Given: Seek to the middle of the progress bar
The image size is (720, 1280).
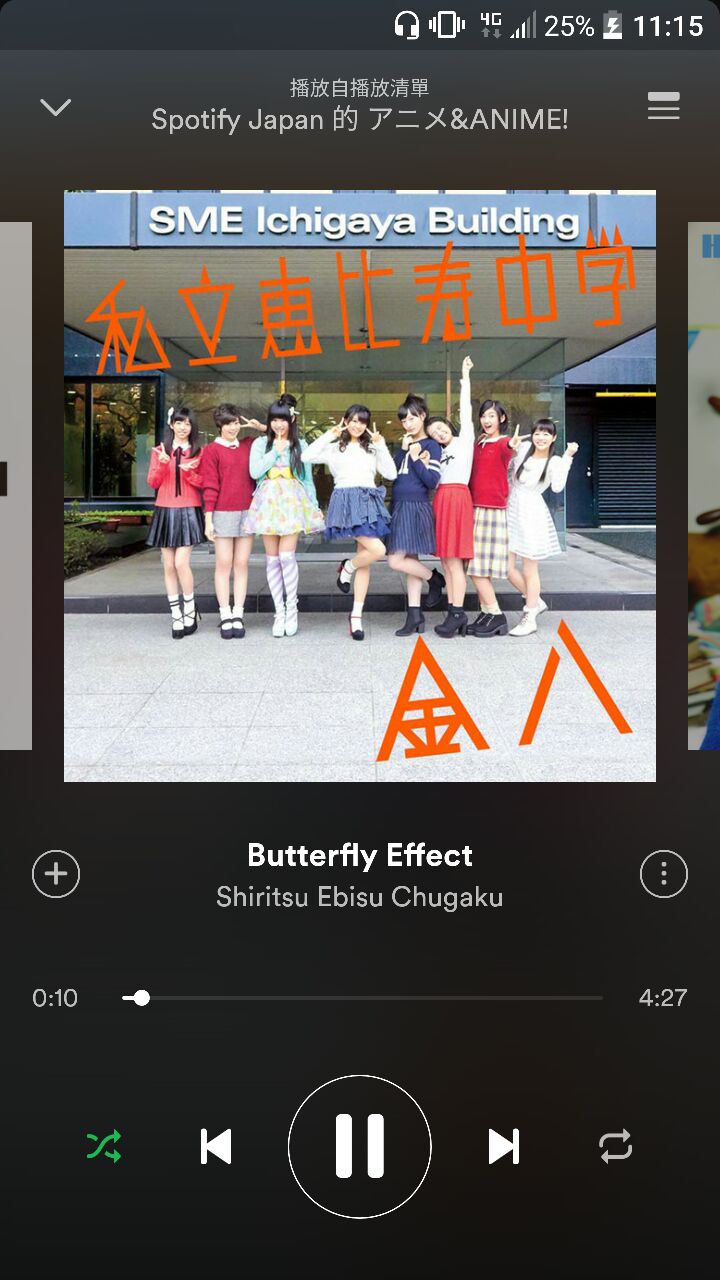Looking at the screenshot, I should click(x=362, y=998).
